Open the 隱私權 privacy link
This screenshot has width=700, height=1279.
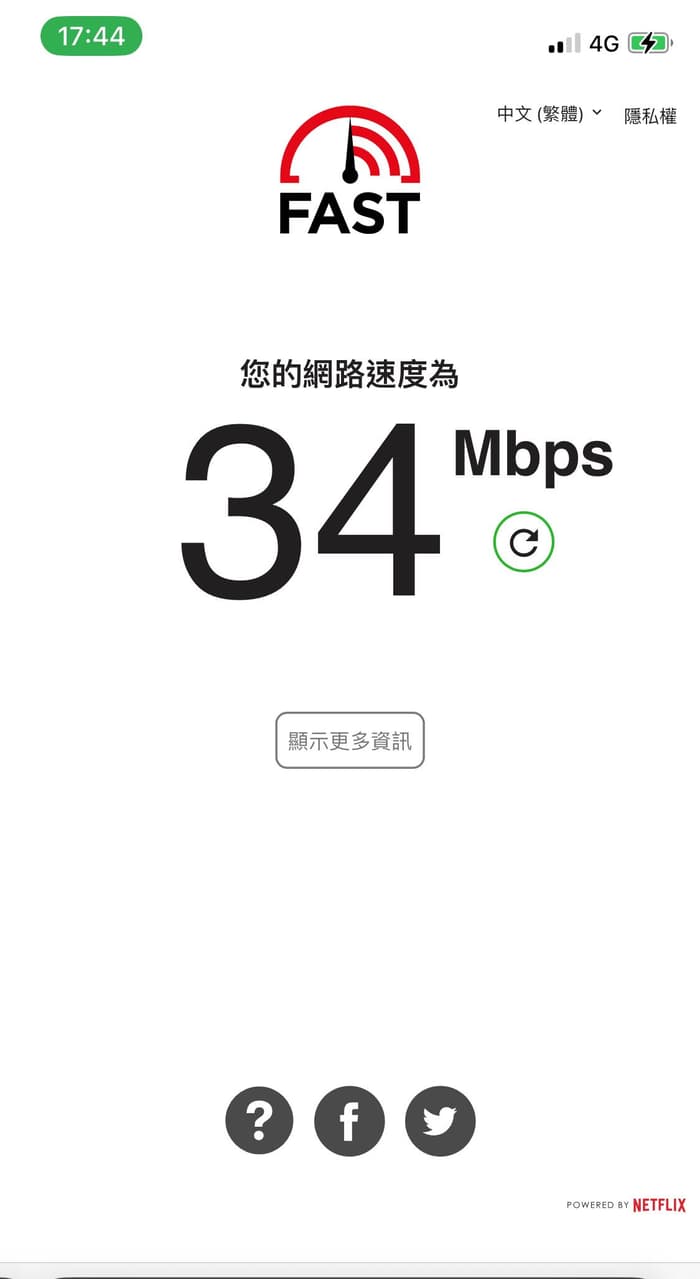[x=650, y=116]
